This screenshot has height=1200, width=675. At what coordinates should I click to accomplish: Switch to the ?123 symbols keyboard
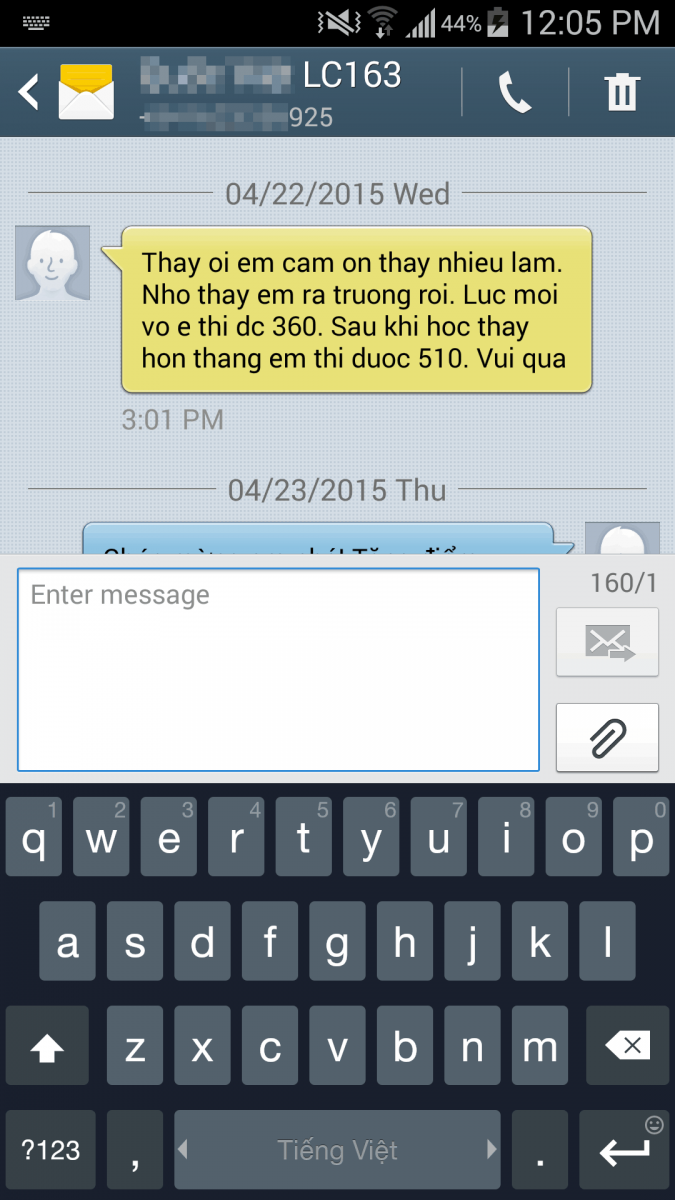click(50, 1150)
